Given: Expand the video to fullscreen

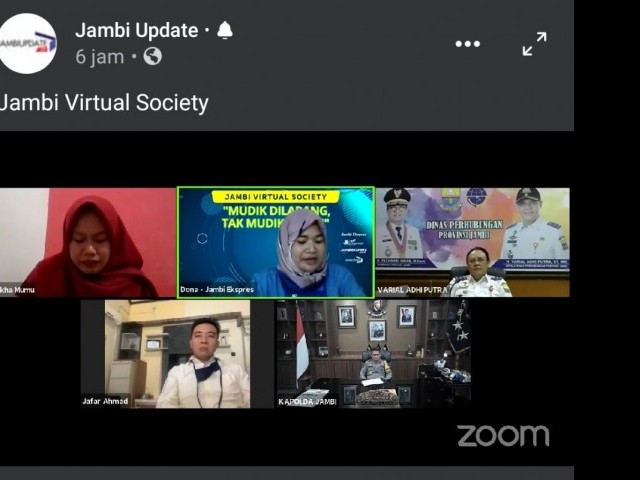Looking at the screenshot, I should 534,43.
